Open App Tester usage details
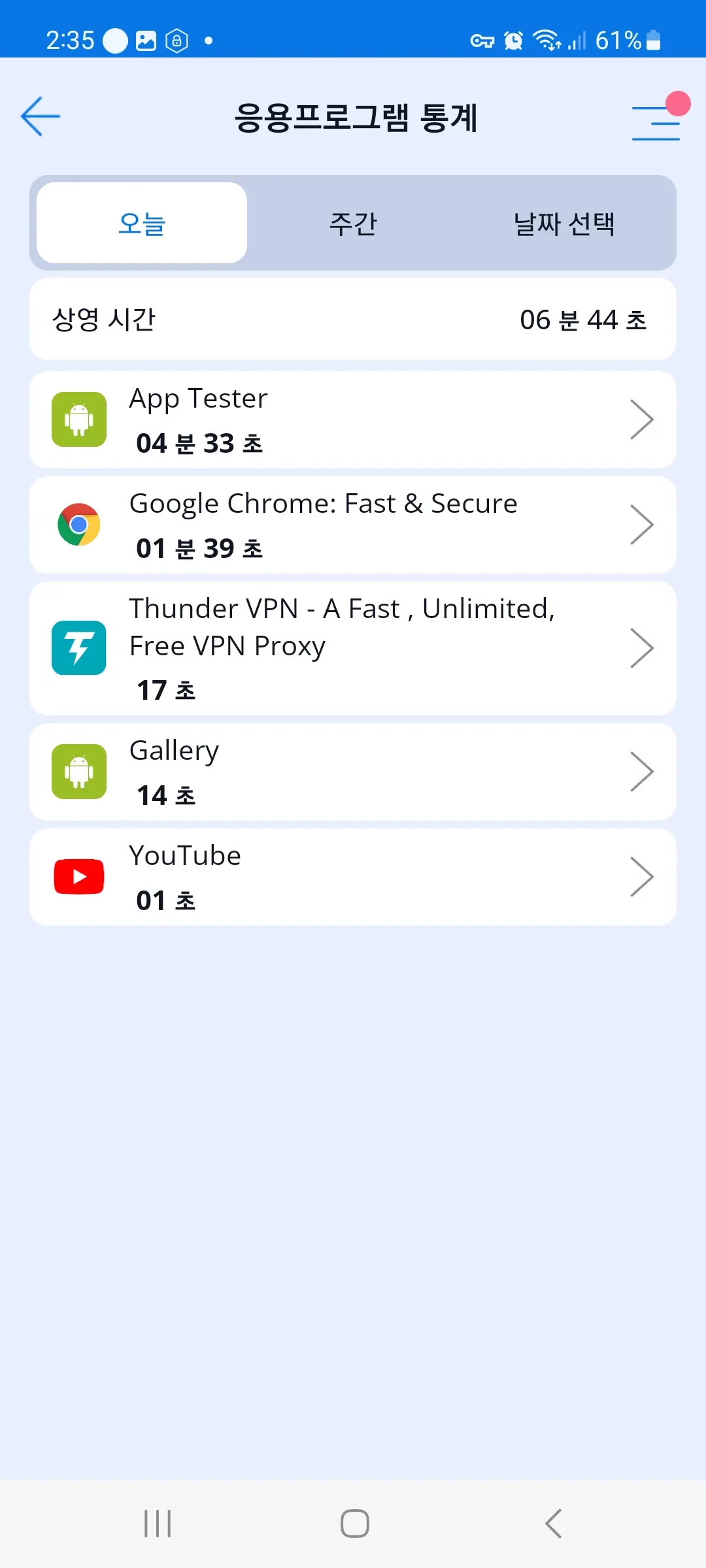706x1568 pixels. click(353, 420)
